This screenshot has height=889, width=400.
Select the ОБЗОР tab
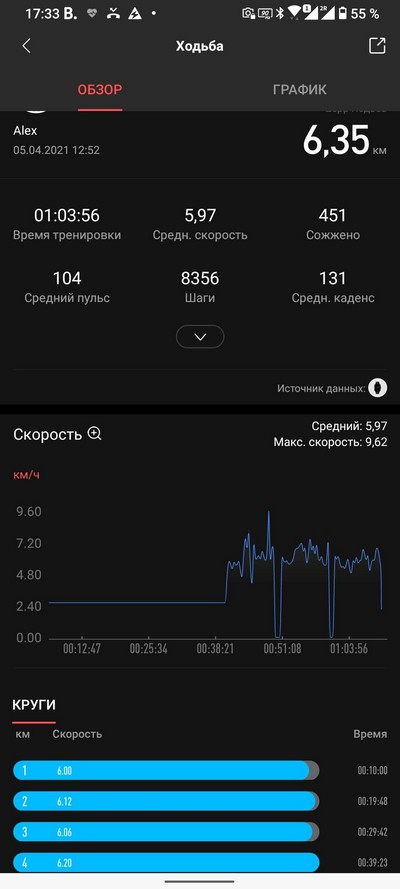tap(100, 90)
